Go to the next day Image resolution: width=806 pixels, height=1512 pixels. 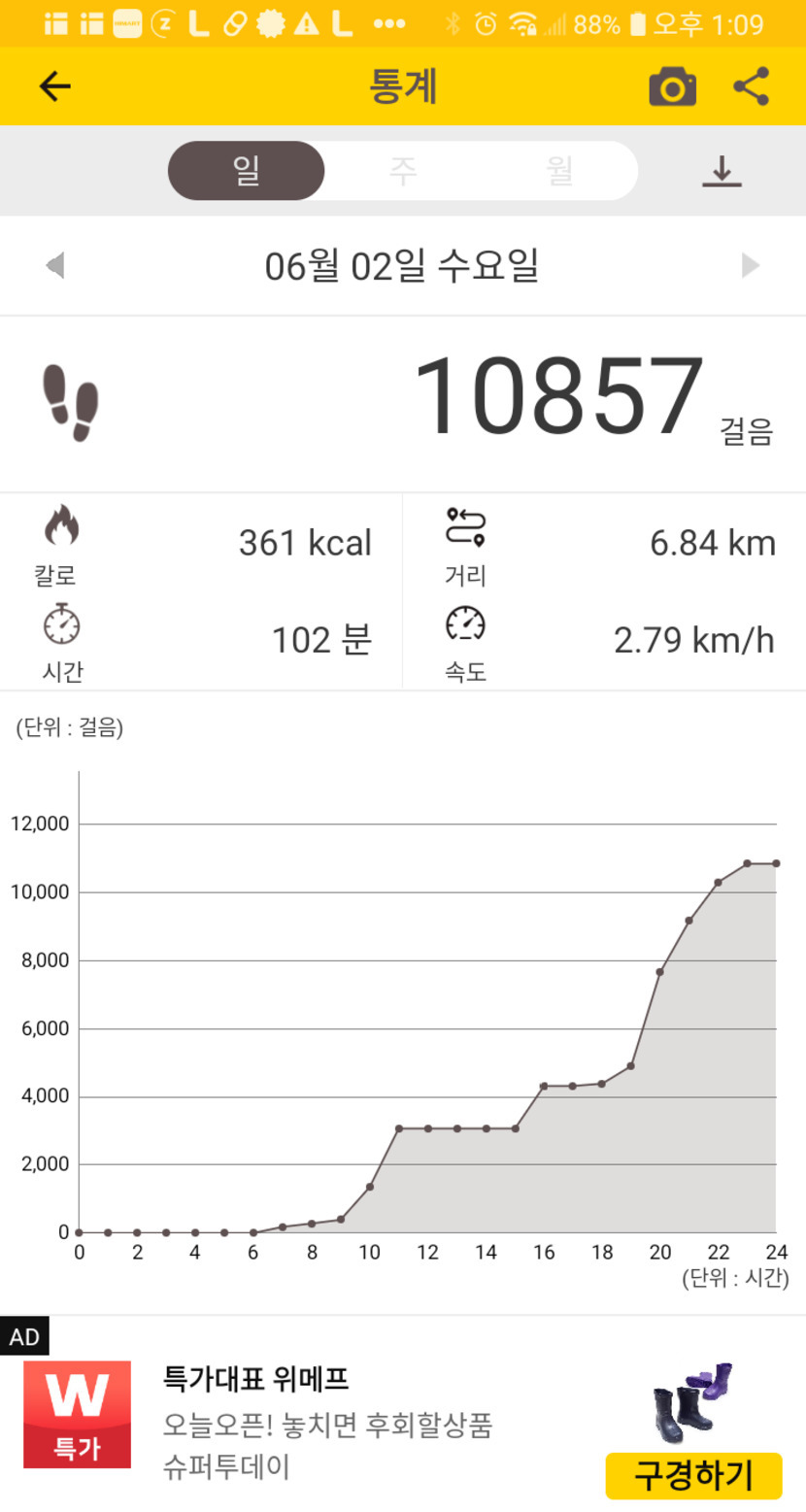pos(750,265)
